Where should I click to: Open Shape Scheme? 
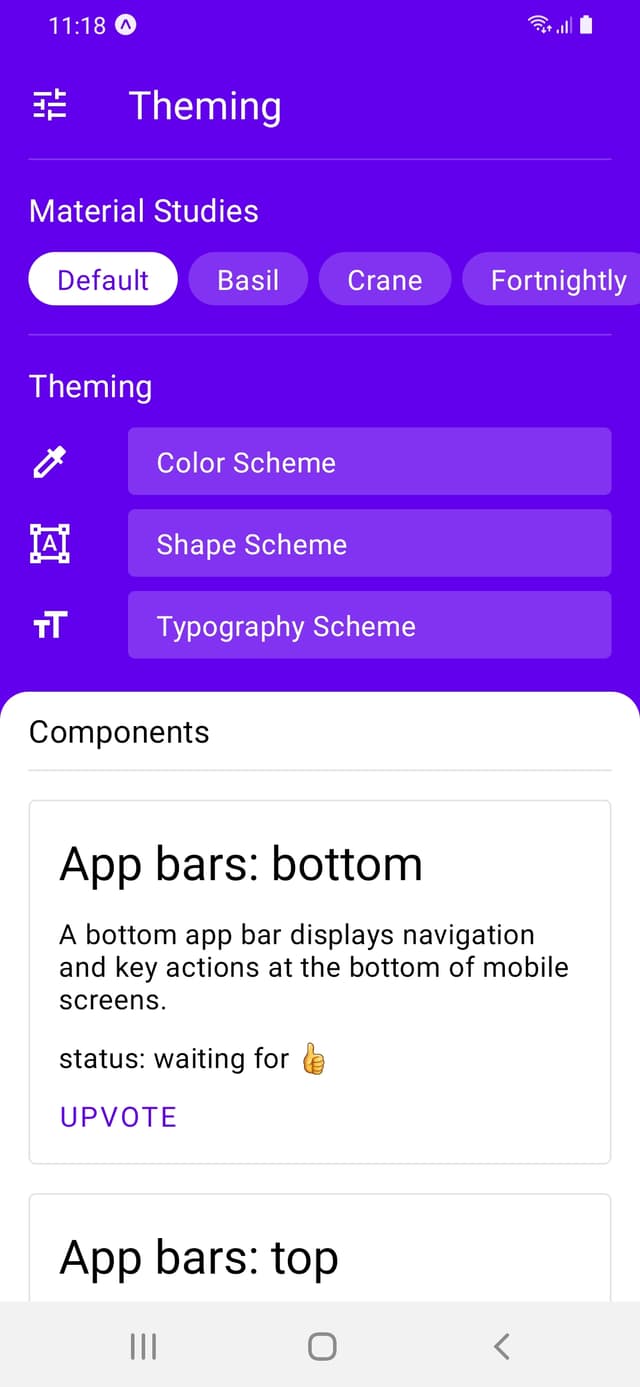point(369,544)
